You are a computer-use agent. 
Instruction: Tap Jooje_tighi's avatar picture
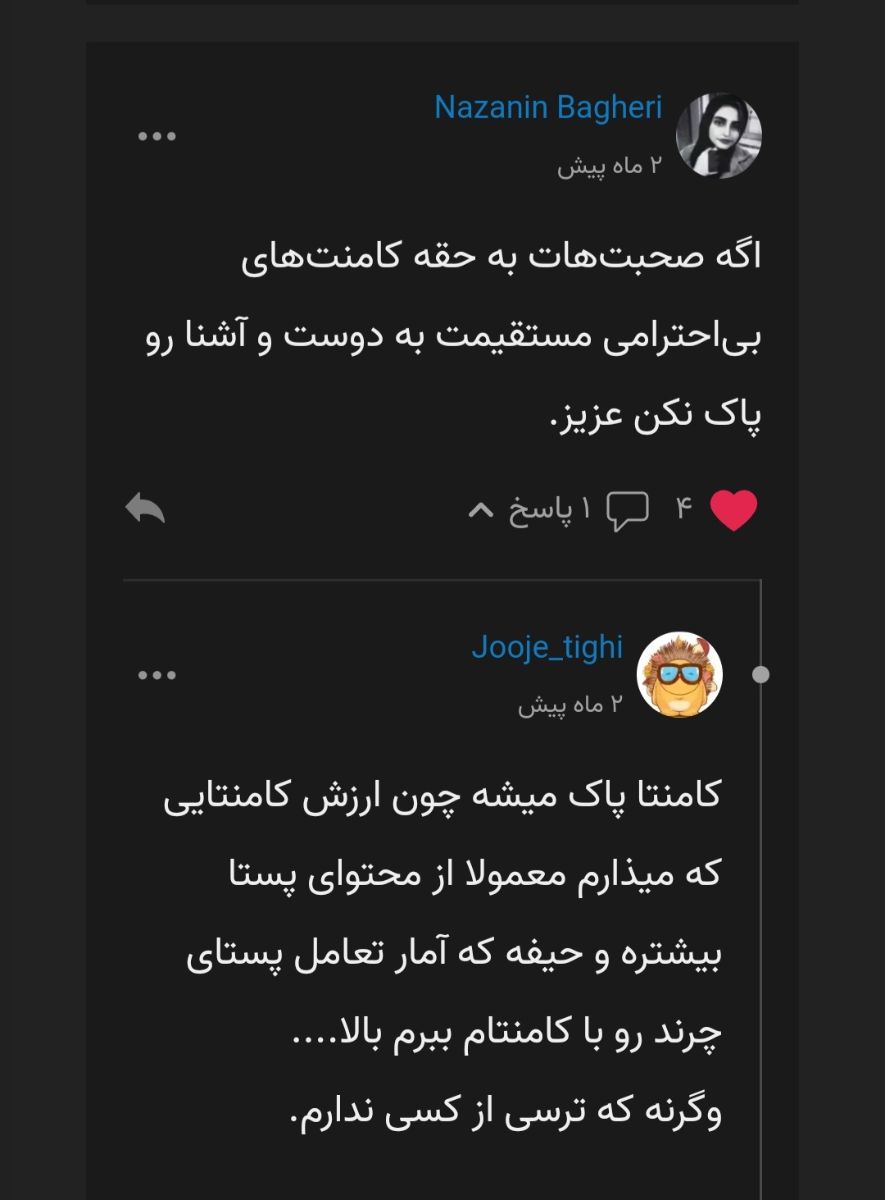[x=680, y=674]
